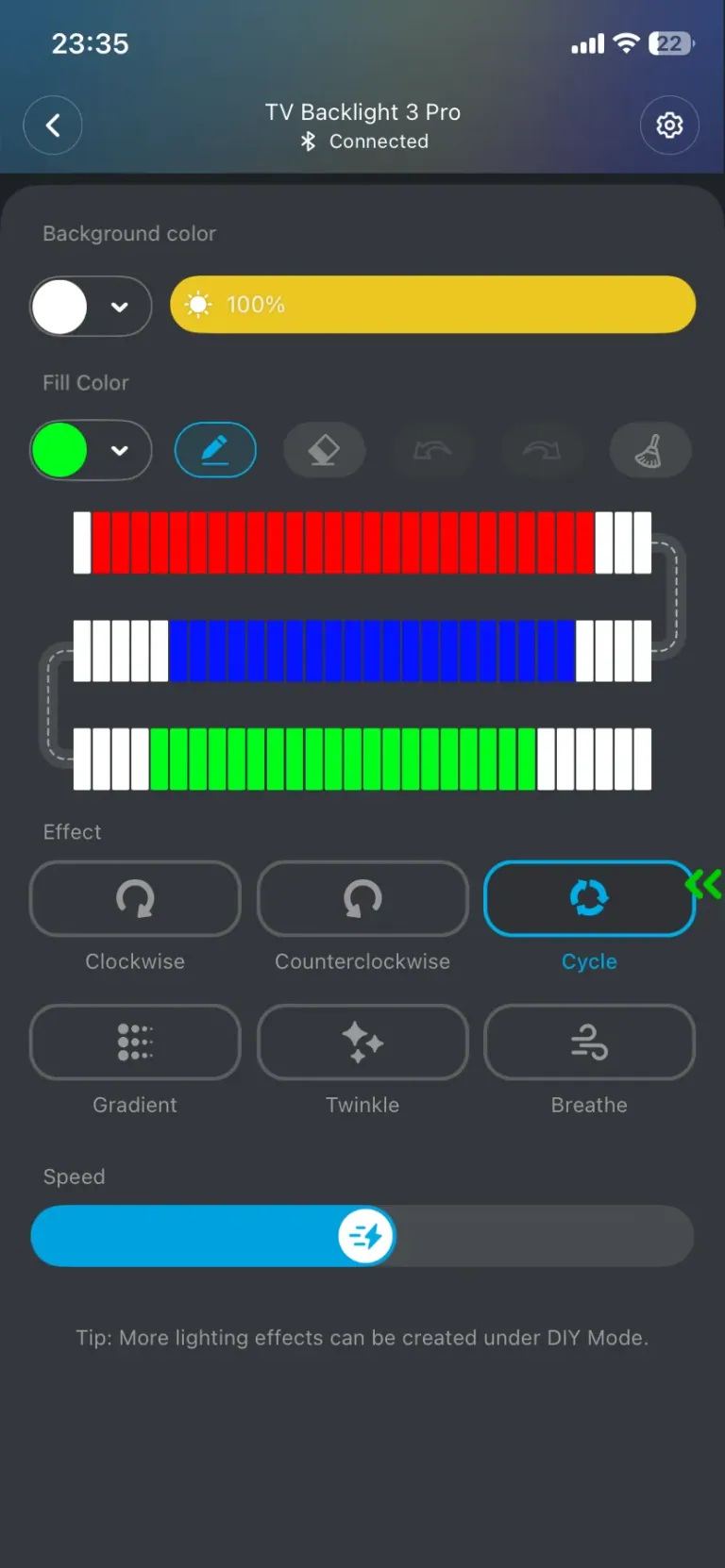
Task: Adjust the brightness slider at 100%
Action: tap(432, 305)
